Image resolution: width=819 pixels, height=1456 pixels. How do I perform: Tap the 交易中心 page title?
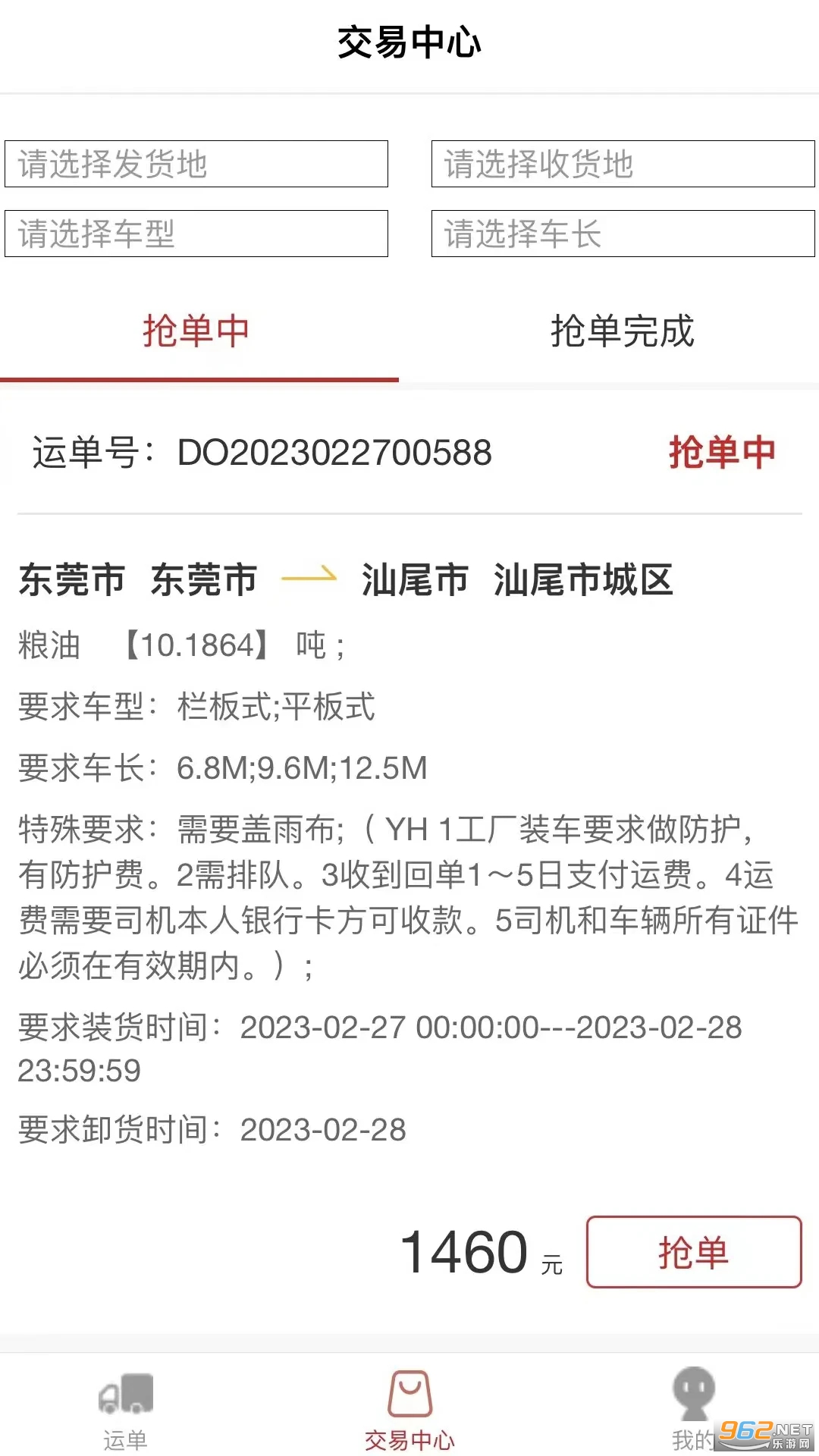(409, 42)
